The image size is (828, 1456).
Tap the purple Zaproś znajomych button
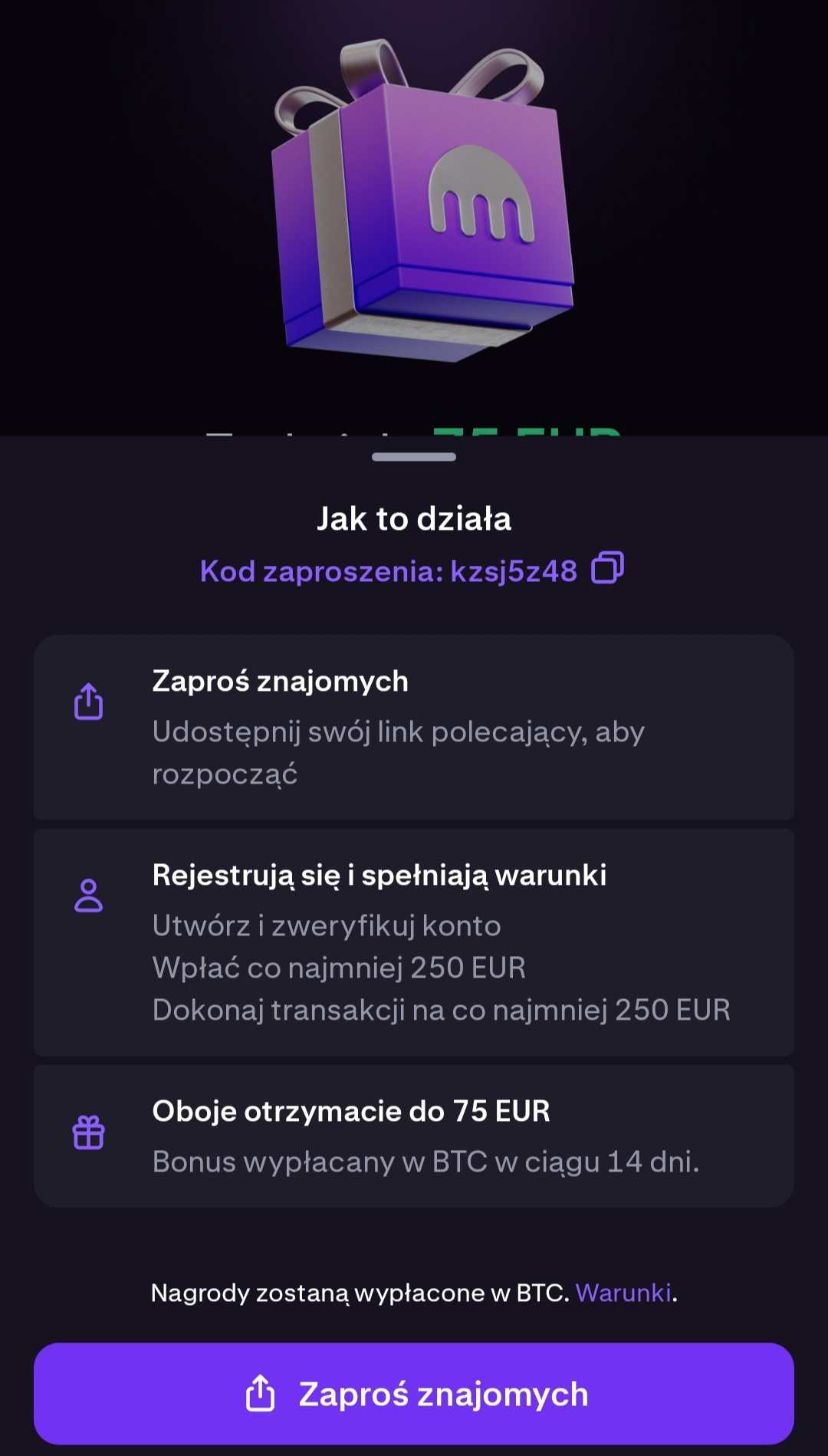pyautogui.click(x=414, y=1393)
